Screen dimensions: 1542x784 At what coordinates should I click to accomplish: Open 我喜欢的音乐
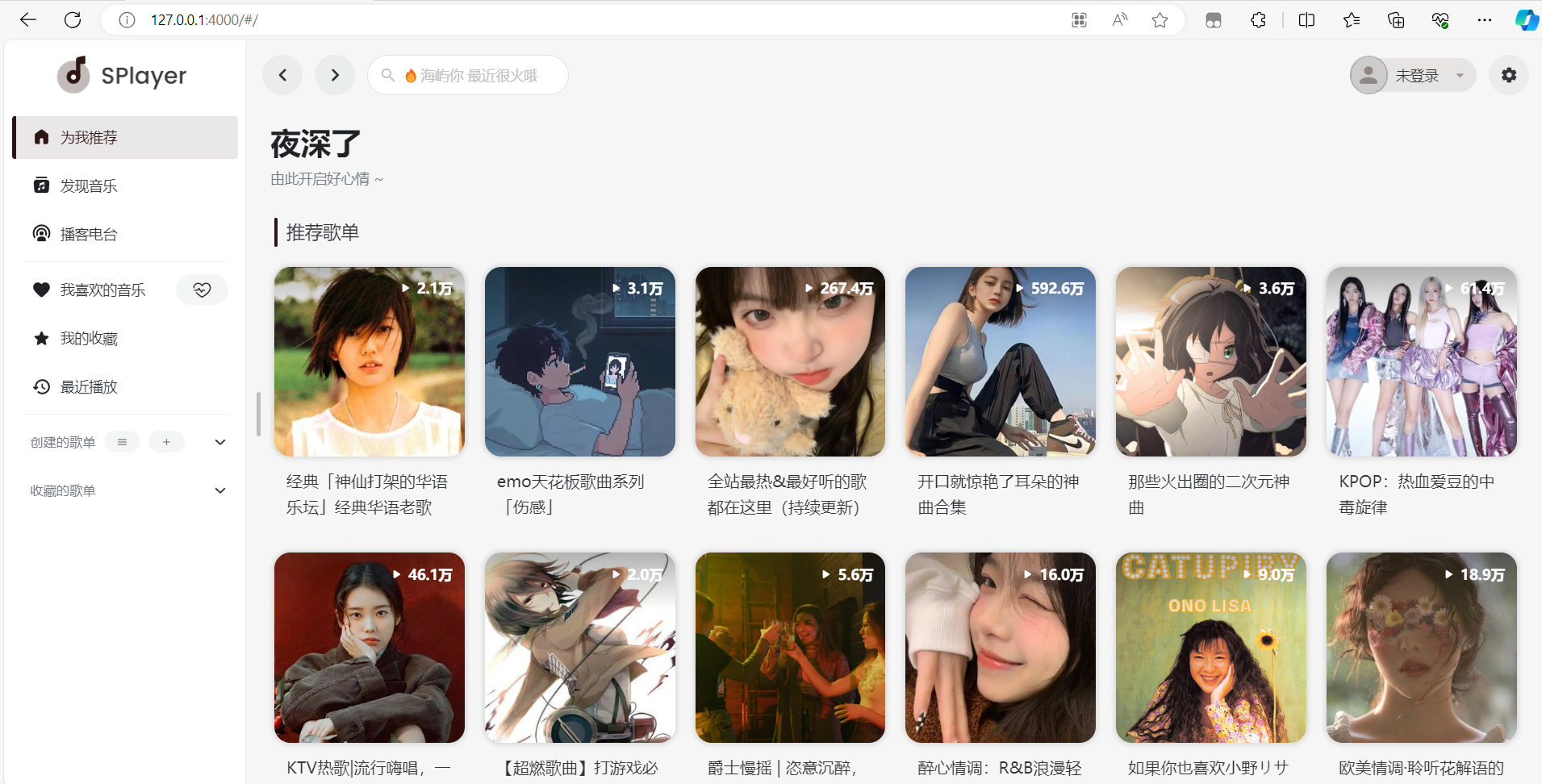point(102,290)
